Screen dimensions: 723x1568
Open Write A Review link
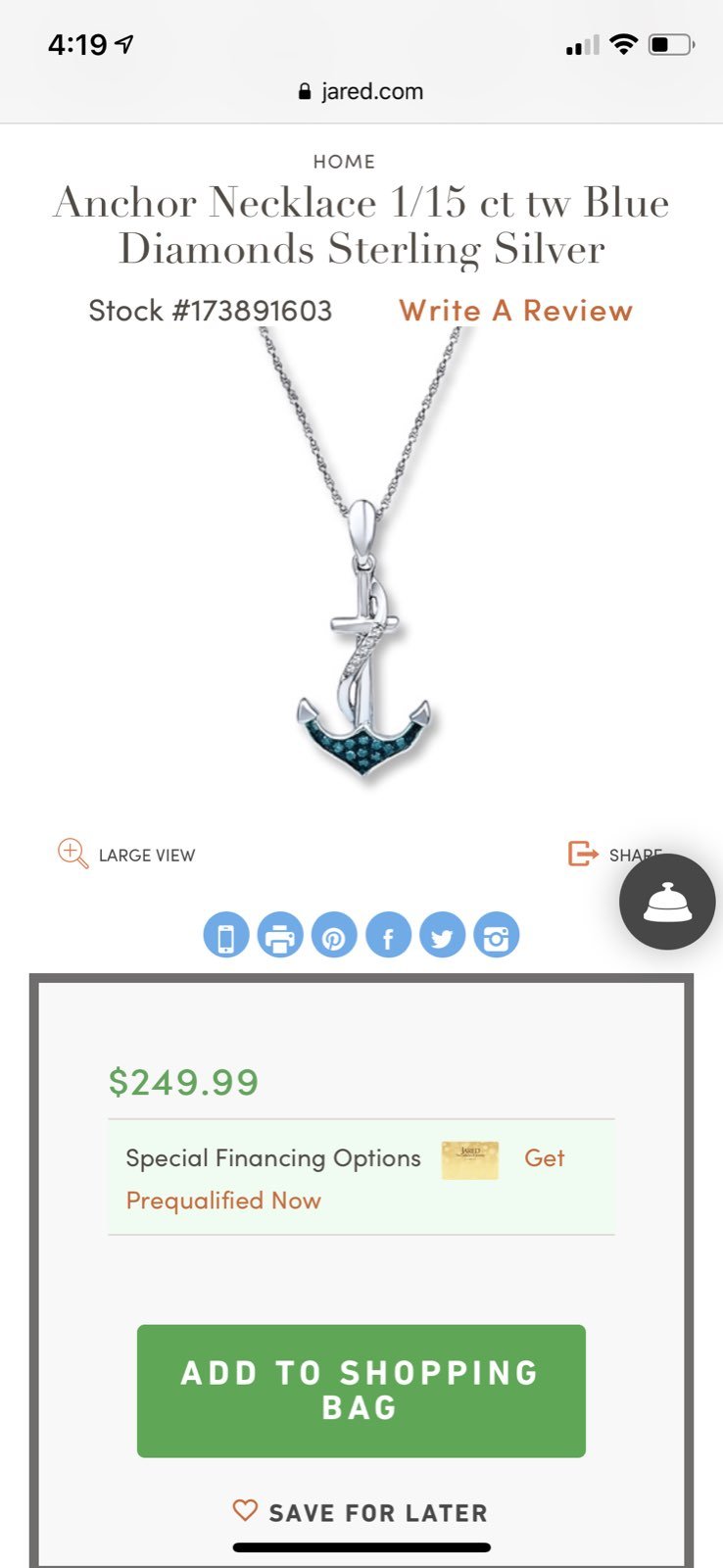[x=515, y=311]
